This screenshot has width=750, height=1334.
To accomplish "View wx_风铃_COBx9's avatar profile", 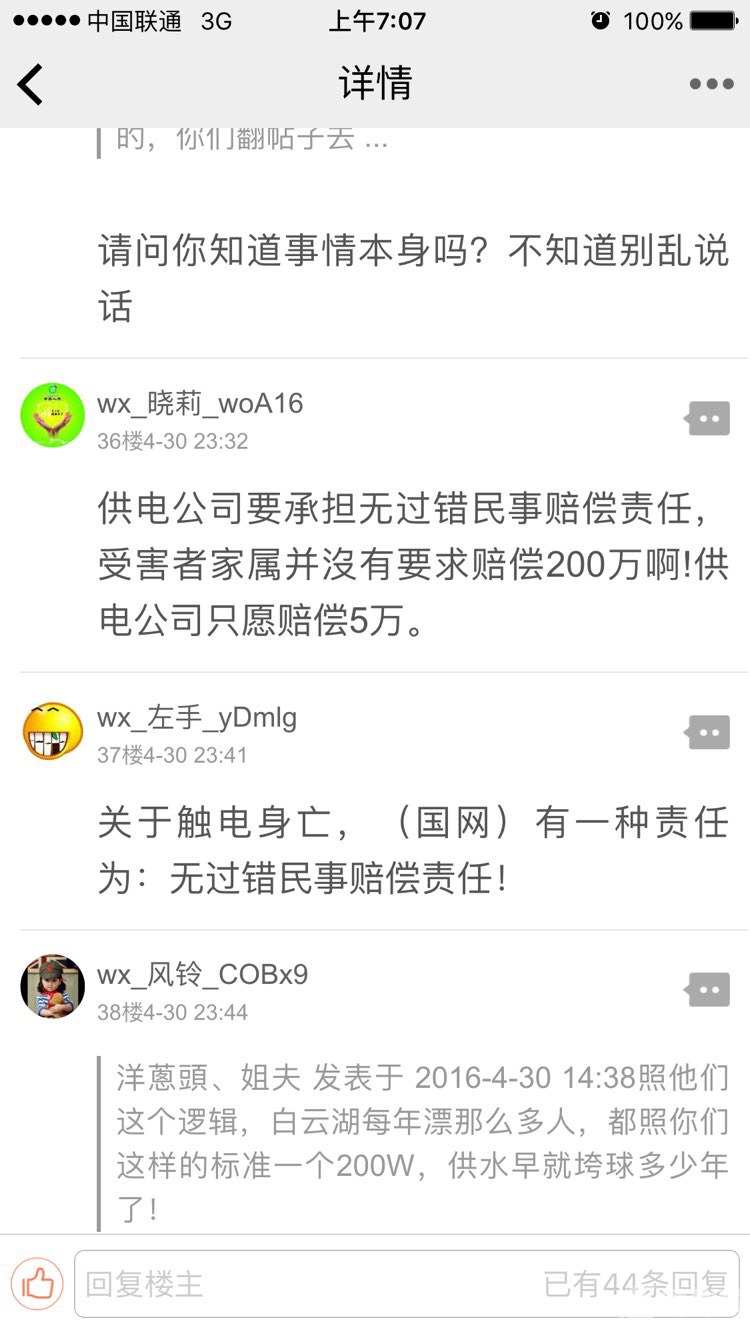I will [53, 986].
